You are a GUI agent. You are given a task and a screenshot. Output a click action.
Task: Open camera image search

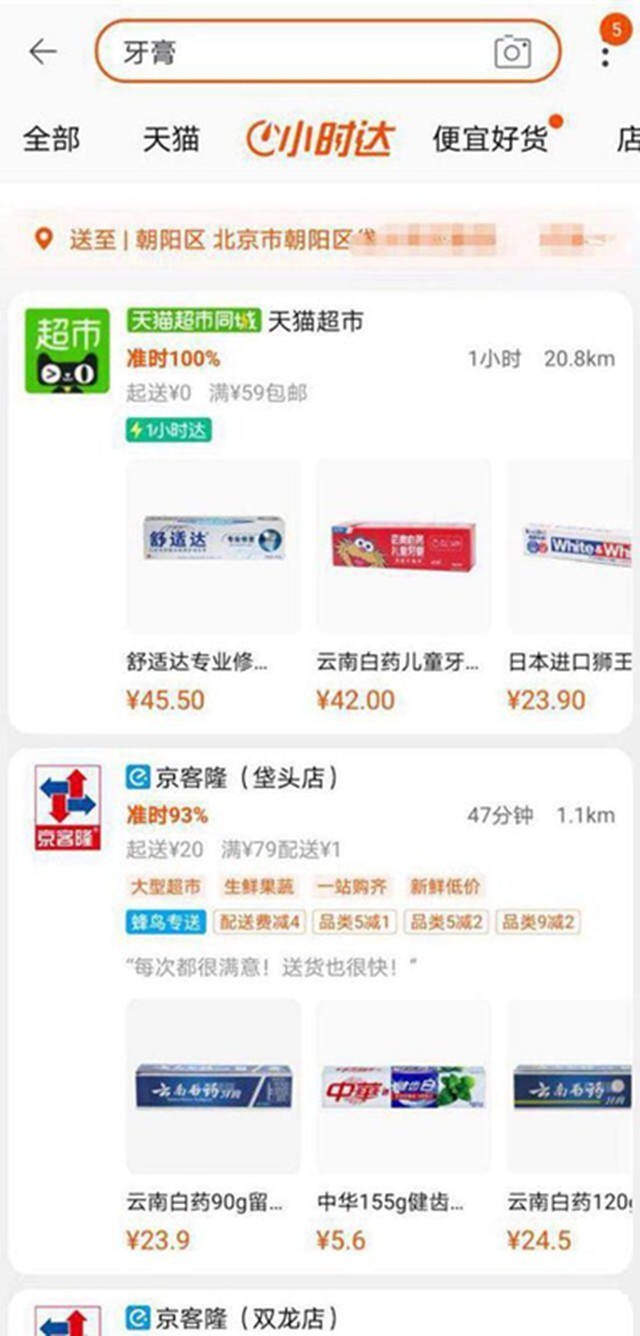coord(512,52)
